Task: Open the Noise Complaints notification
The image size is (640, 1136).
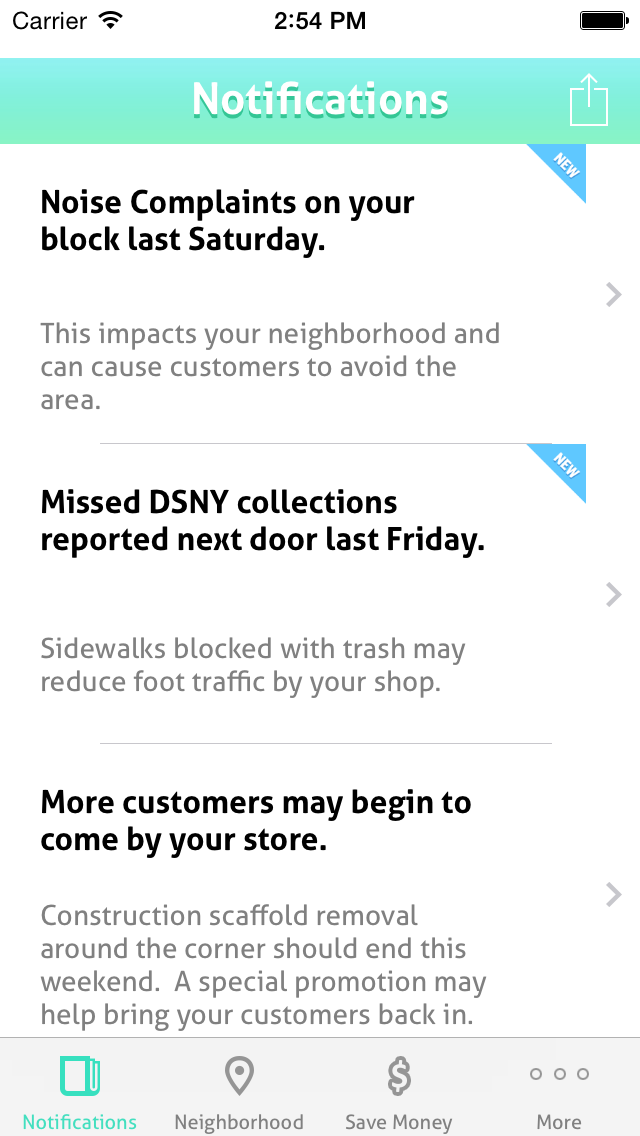Action: (320, 294)
